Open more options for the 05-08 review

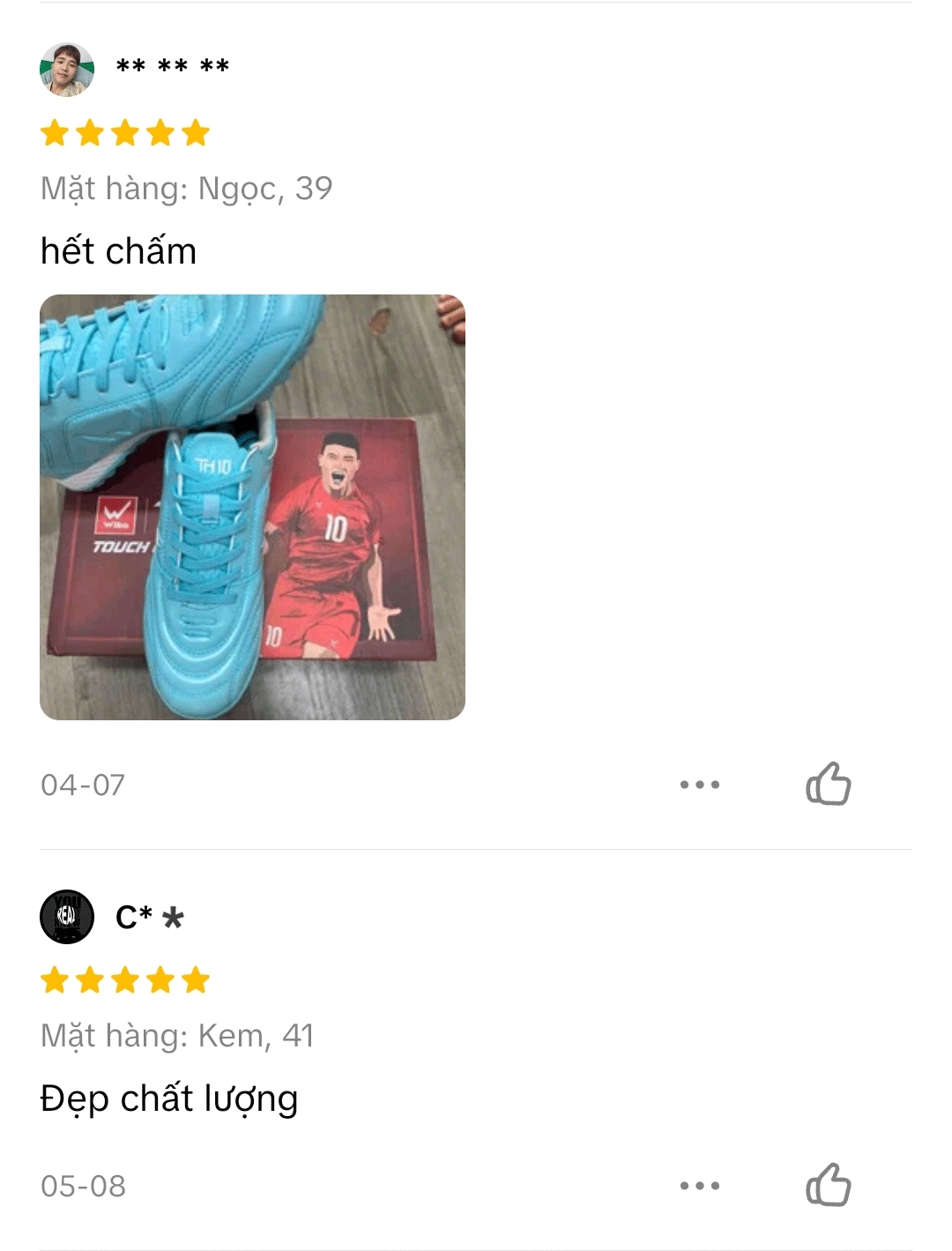(700, 1185)
